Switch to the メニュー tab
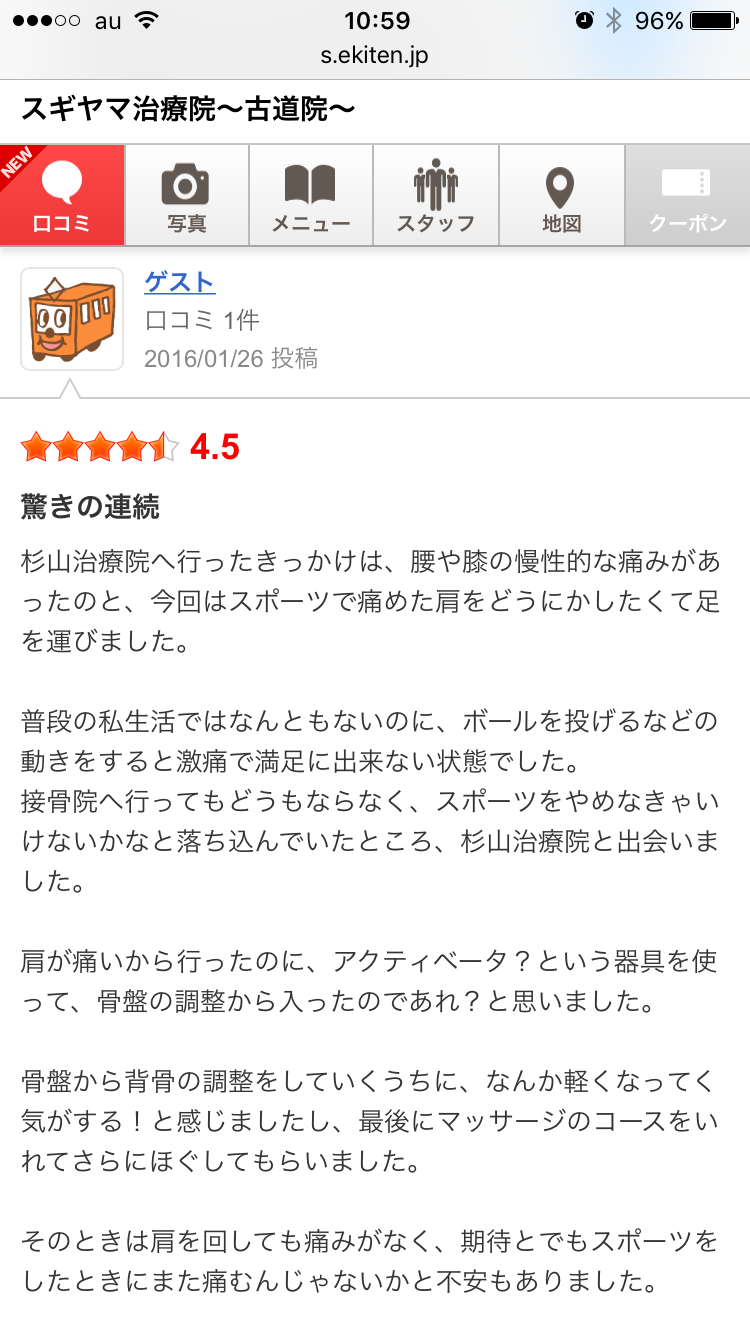The image size is (750, 1334). 311,196
